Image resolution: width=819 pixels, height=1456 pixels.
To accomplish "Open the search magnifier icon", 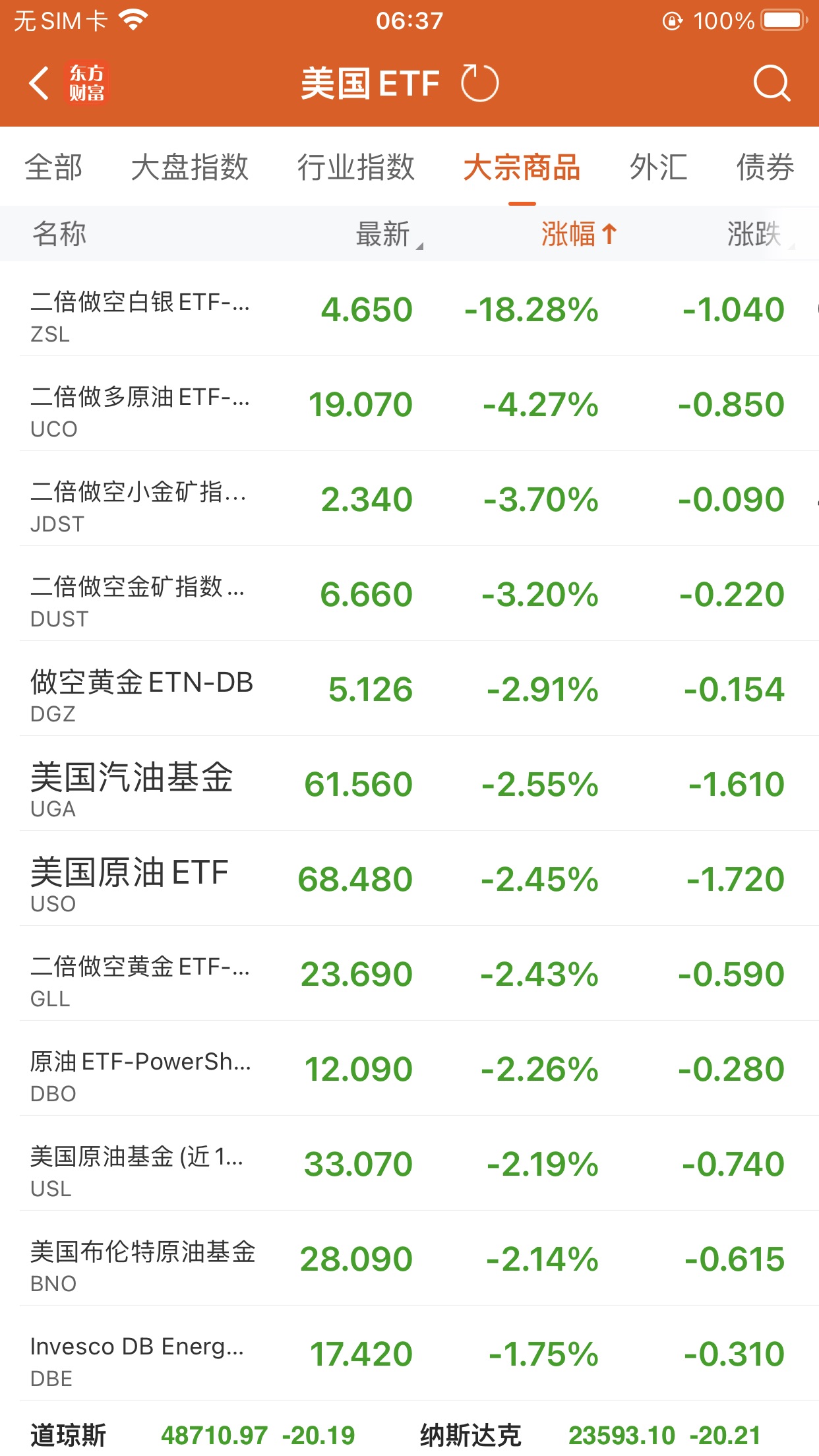I will (x=771, y=84).
